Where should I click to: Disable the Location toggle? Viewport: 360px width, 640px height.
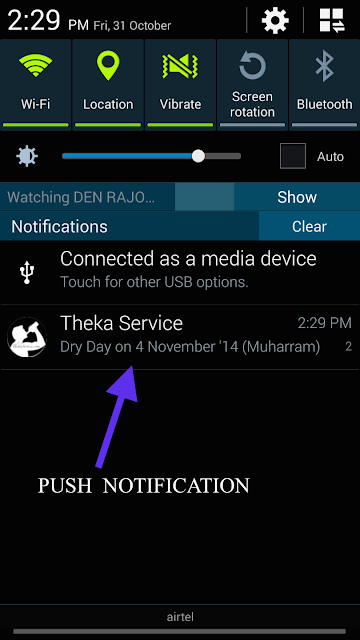(x=108, y=85)
